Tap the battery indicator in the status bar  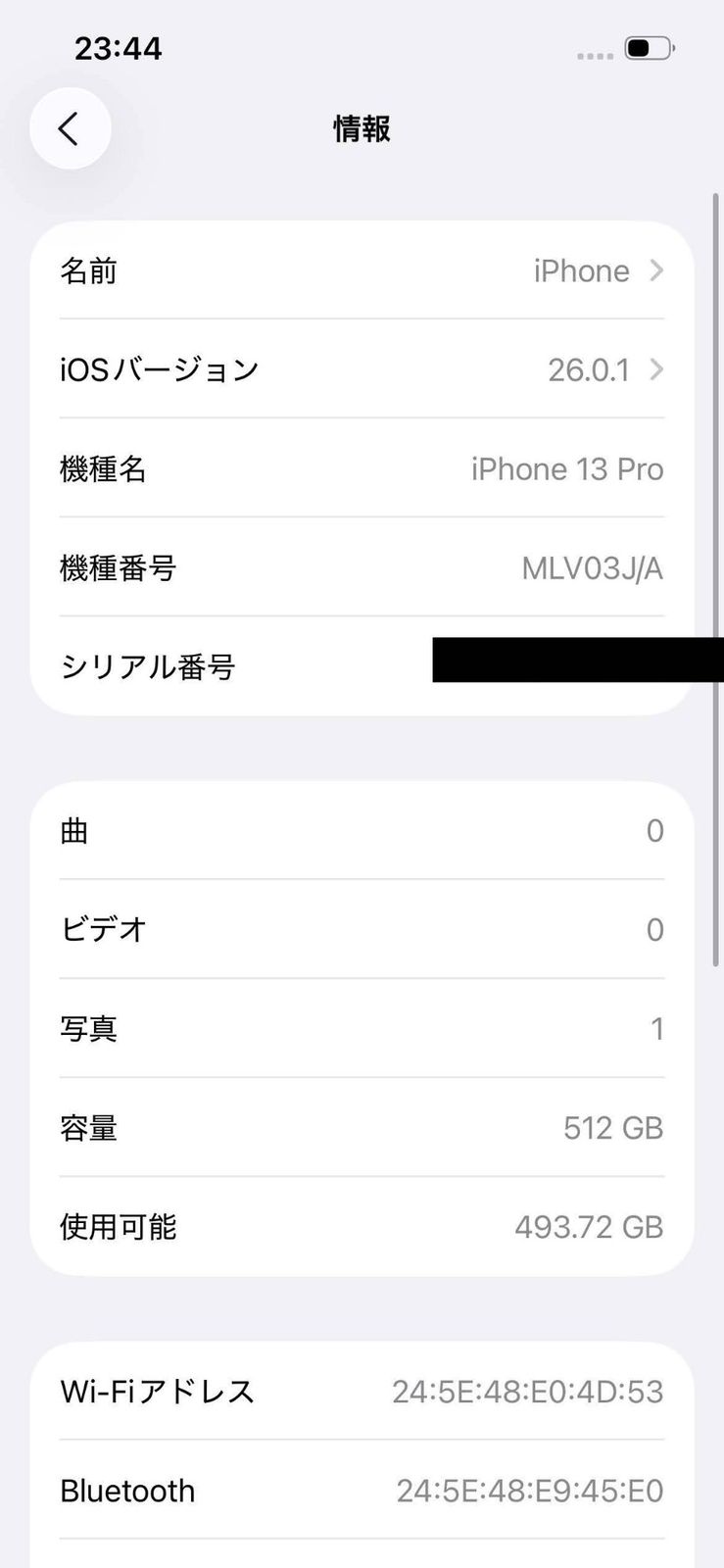[x=644, y=46]
